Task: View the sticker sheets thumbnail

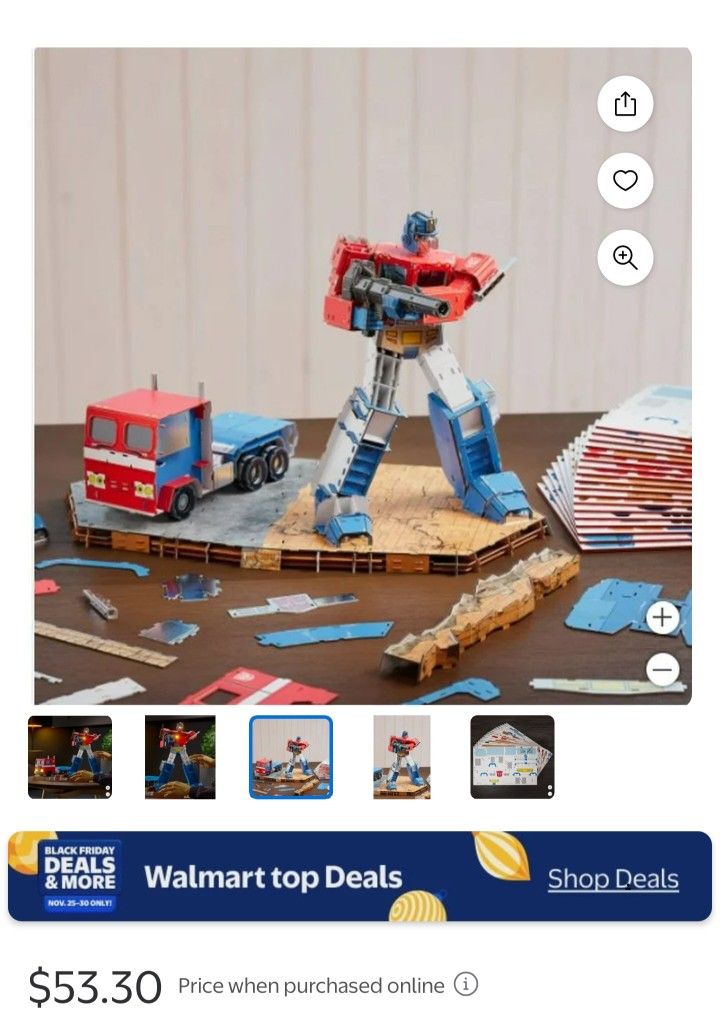Action: (x=512, y=757)
